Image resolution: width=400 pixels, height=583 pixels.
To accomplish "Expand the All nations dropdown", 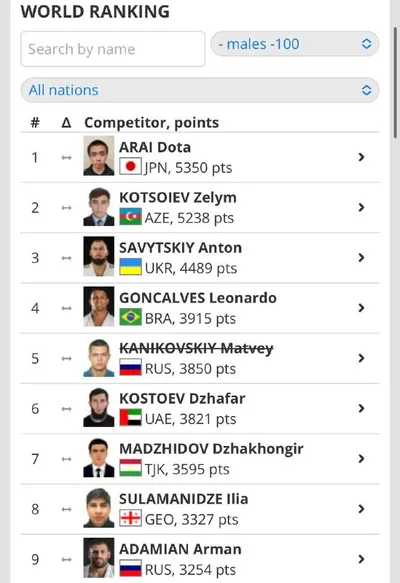I will click(x=200, y=90).
